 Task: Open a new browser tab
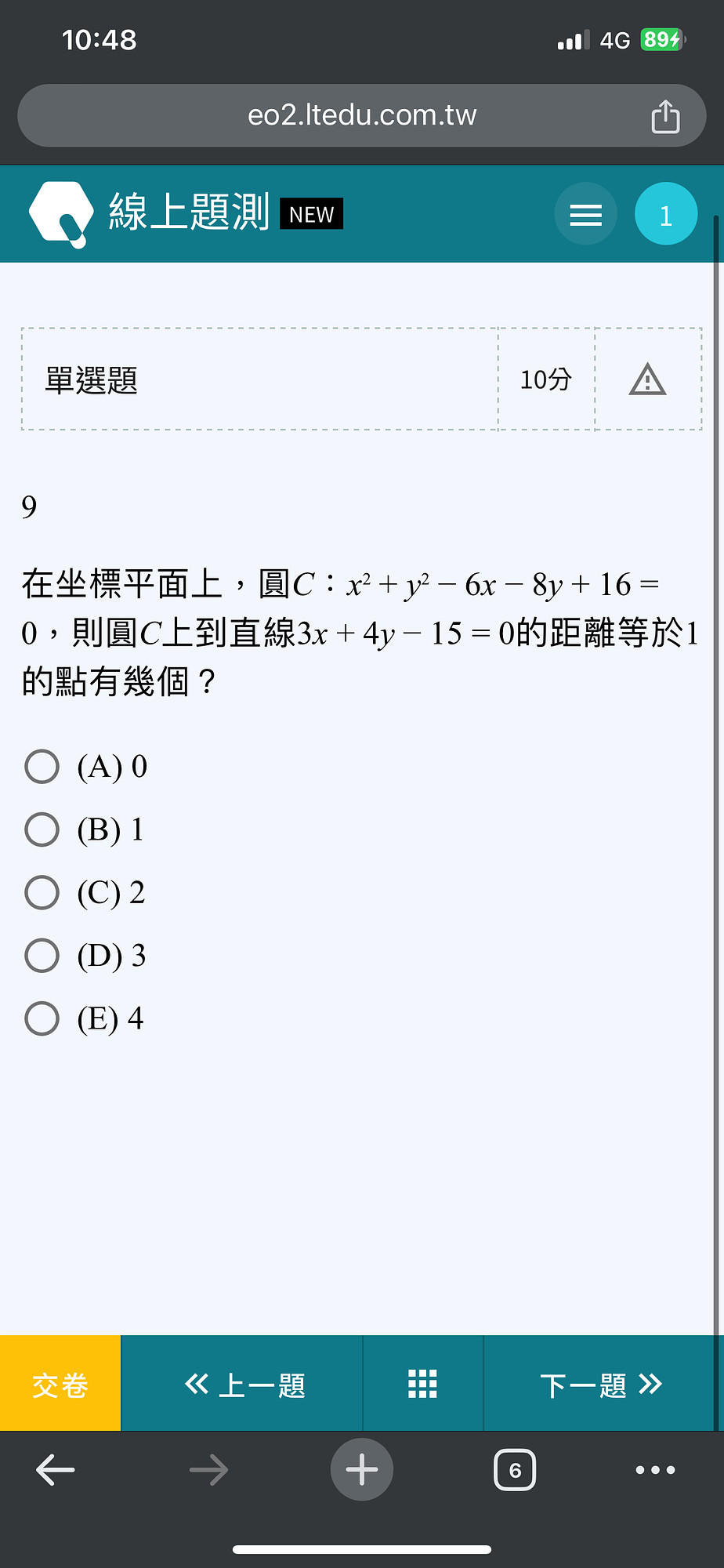[x=362, y=1470]
